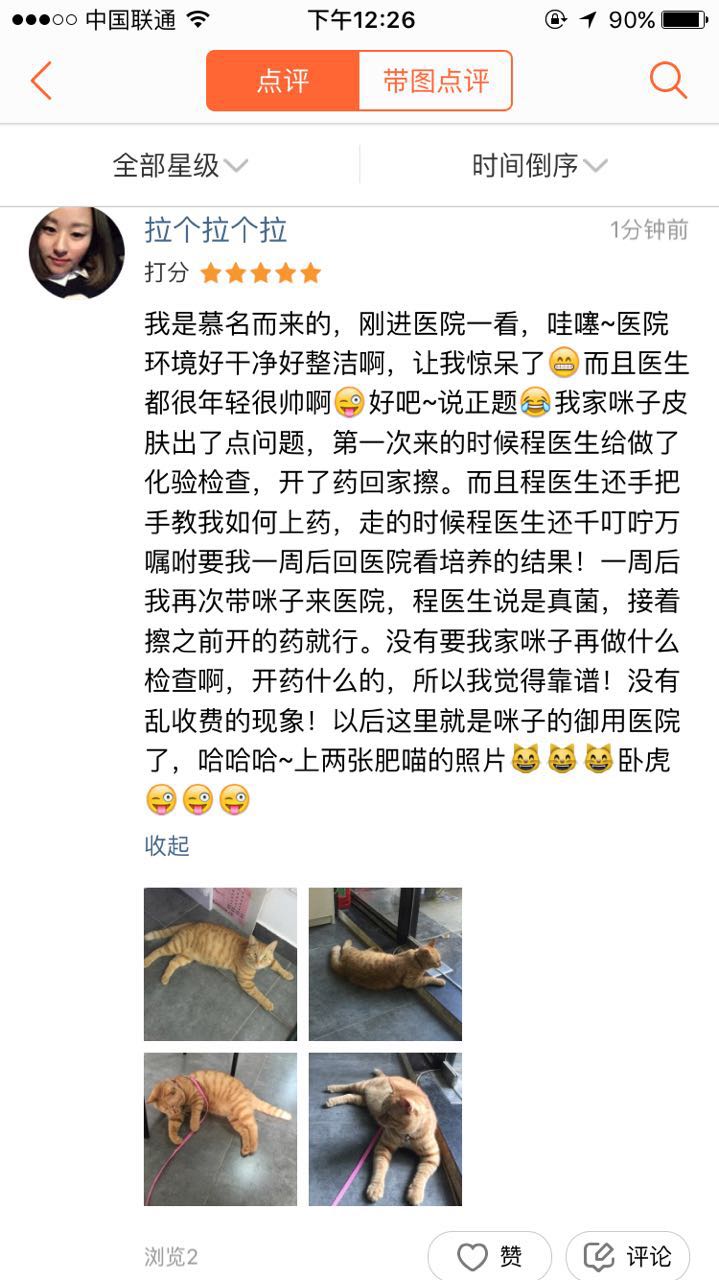The width and height of the screenshot is (719, 1280).
Task: Open the reviewer's profile avatar
Action: 76,251
